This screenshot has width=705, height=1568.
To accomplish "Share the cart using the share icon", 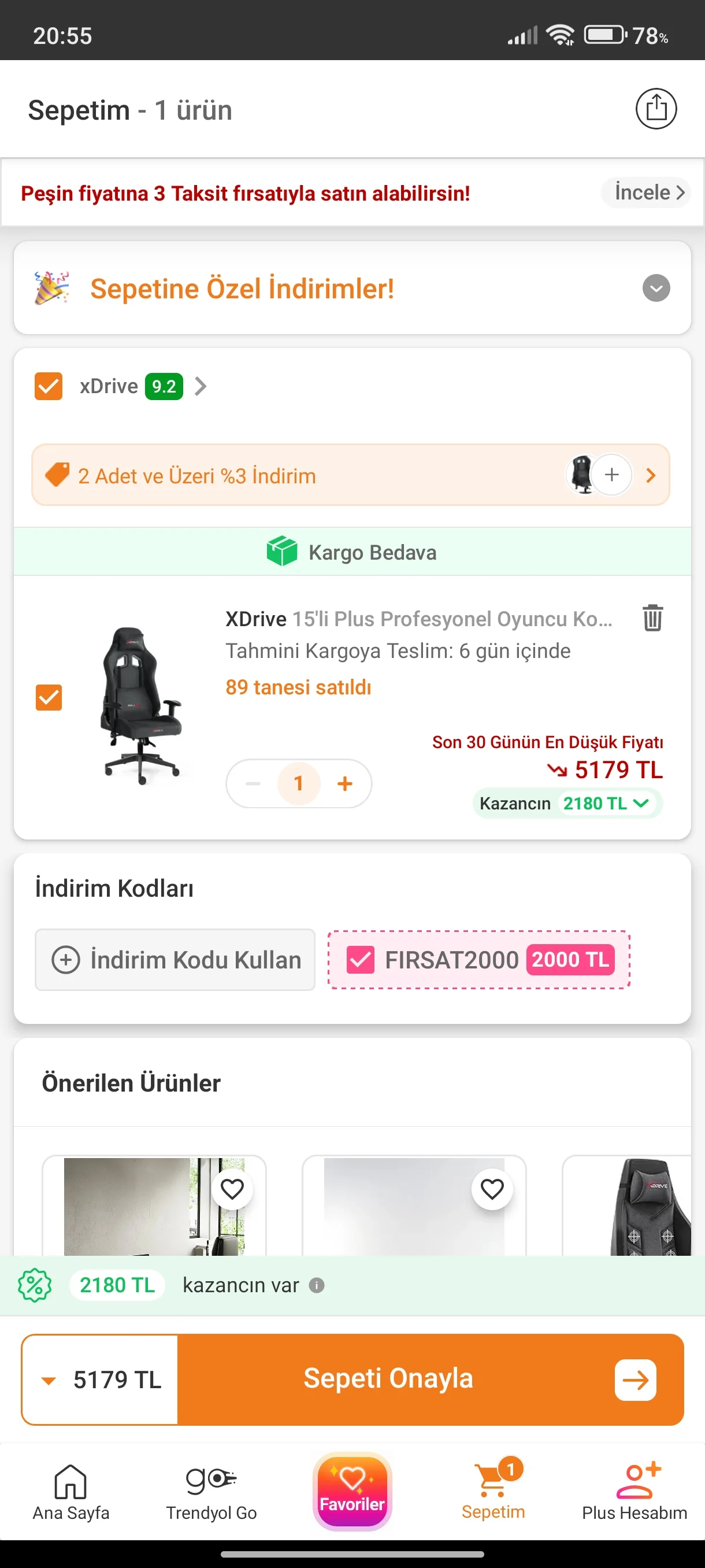I will click(656, 109).
